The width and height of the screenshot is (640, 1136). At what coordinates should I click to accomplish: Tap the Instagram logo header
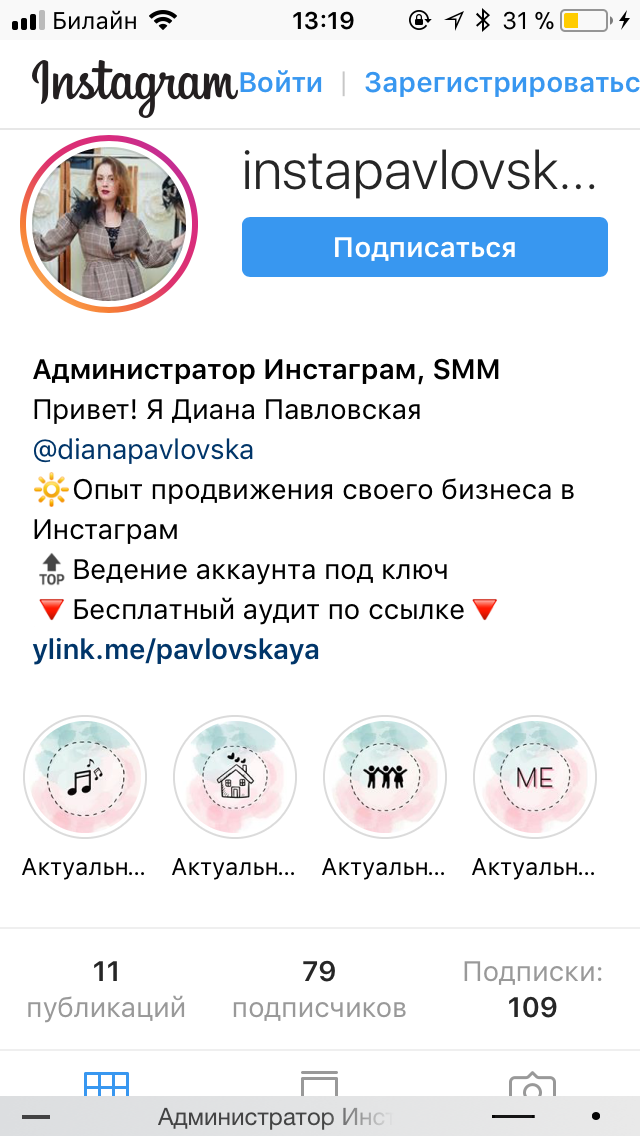tap(135, 85)
